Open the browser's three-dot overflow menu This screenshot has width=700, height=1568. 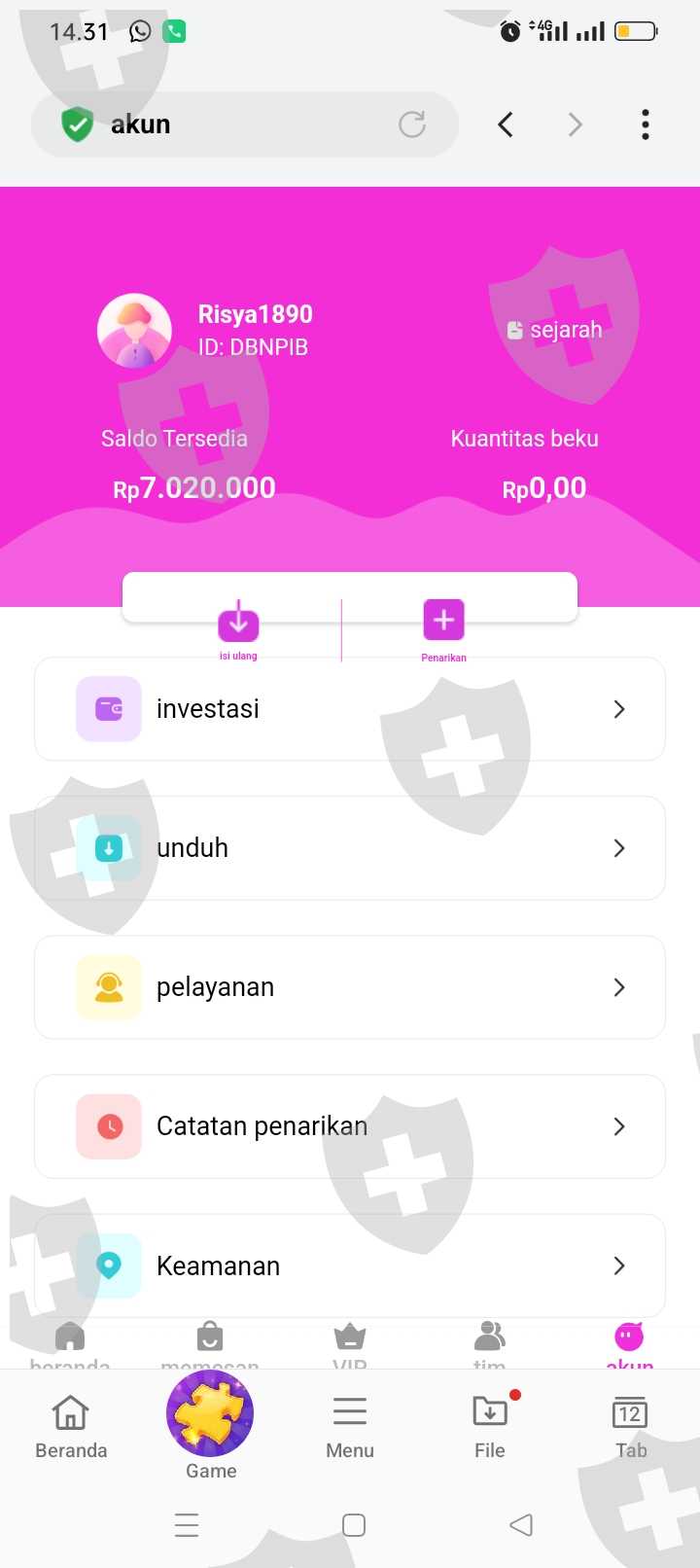tap(646, 125)
